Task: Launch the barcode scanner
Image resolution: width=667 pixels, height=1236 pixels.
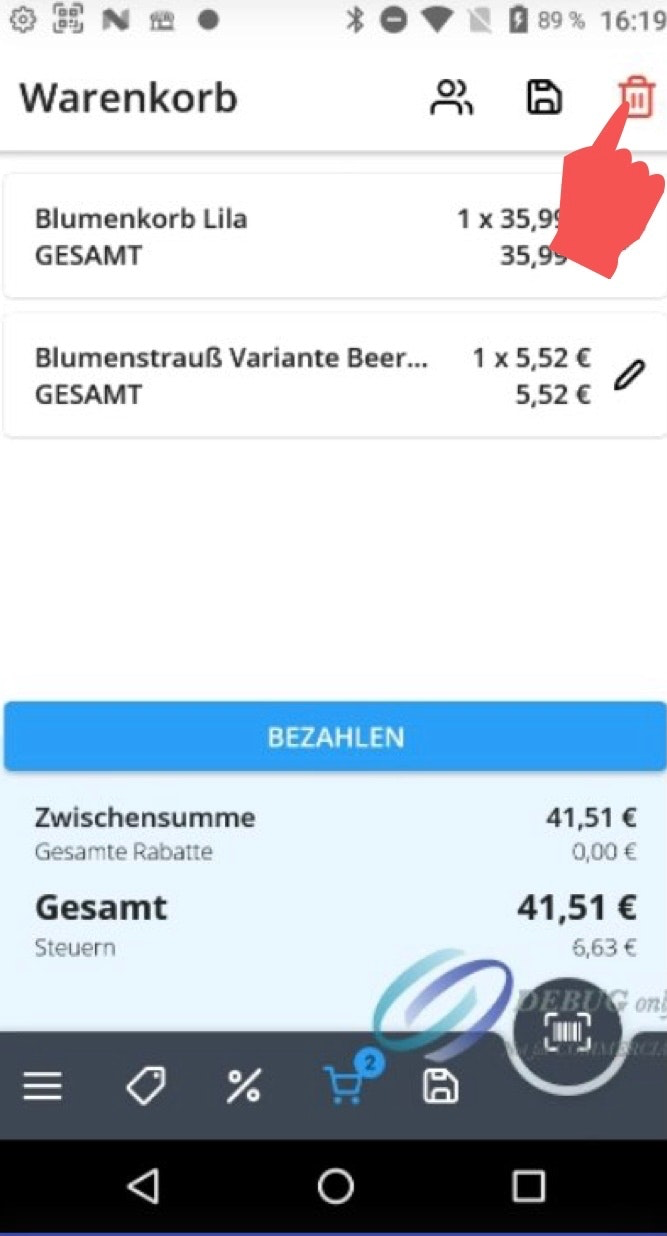Action: click(567, 1031)
